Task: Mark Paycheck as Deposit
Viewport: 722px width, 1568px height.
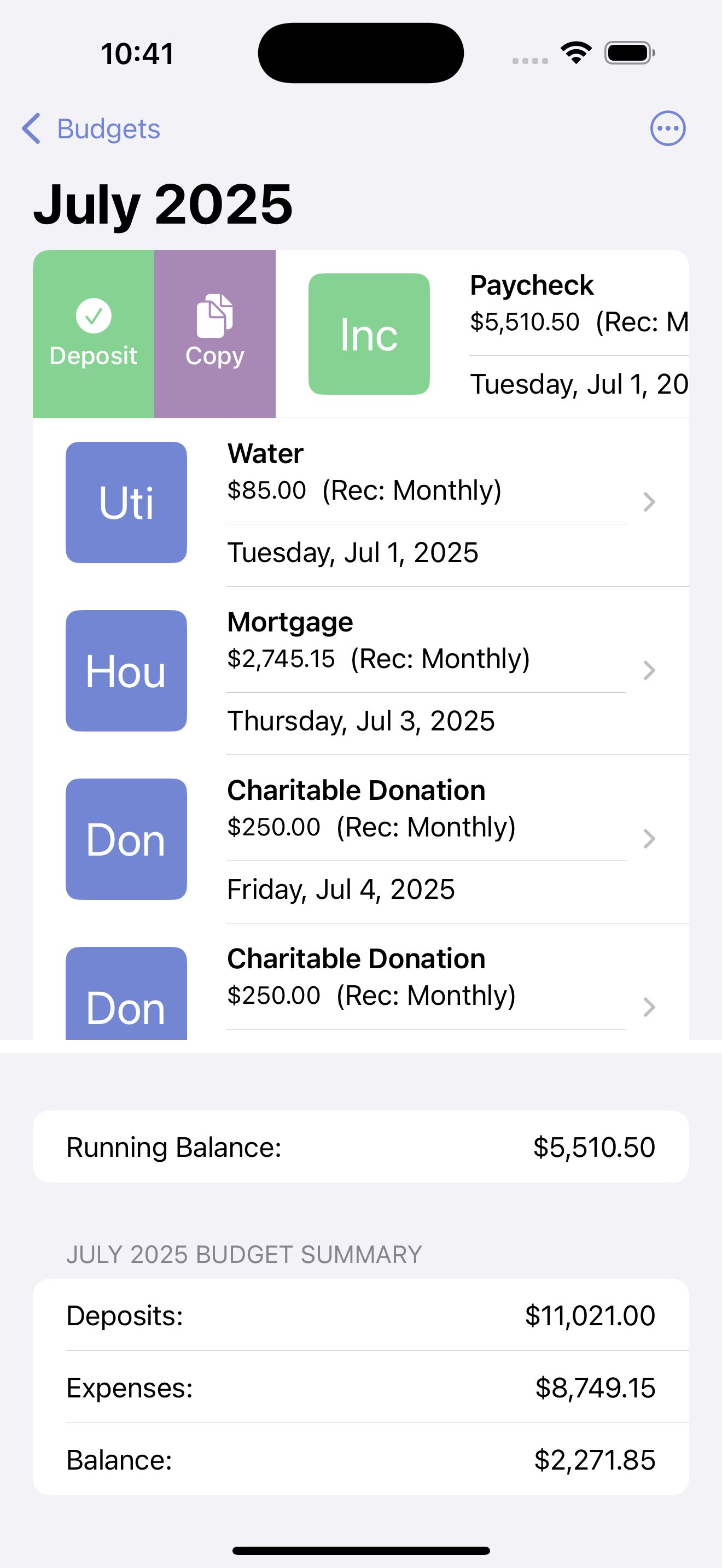Action: point(93,334)
